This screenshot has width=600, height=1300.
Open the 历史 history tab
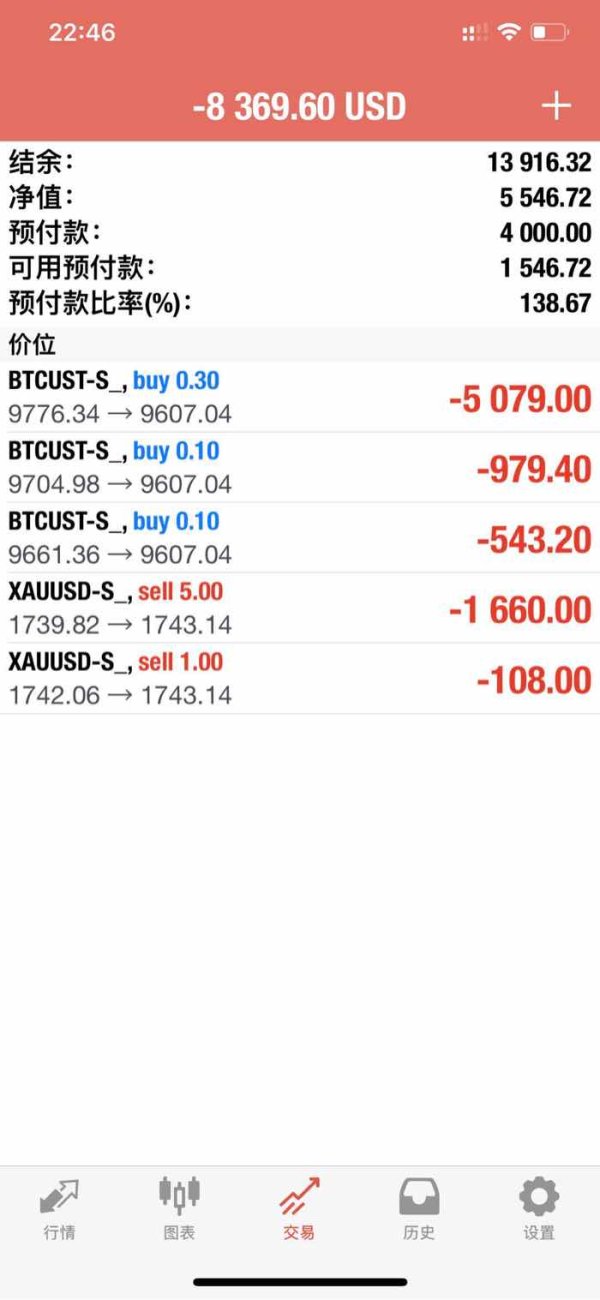point(419,1208)
